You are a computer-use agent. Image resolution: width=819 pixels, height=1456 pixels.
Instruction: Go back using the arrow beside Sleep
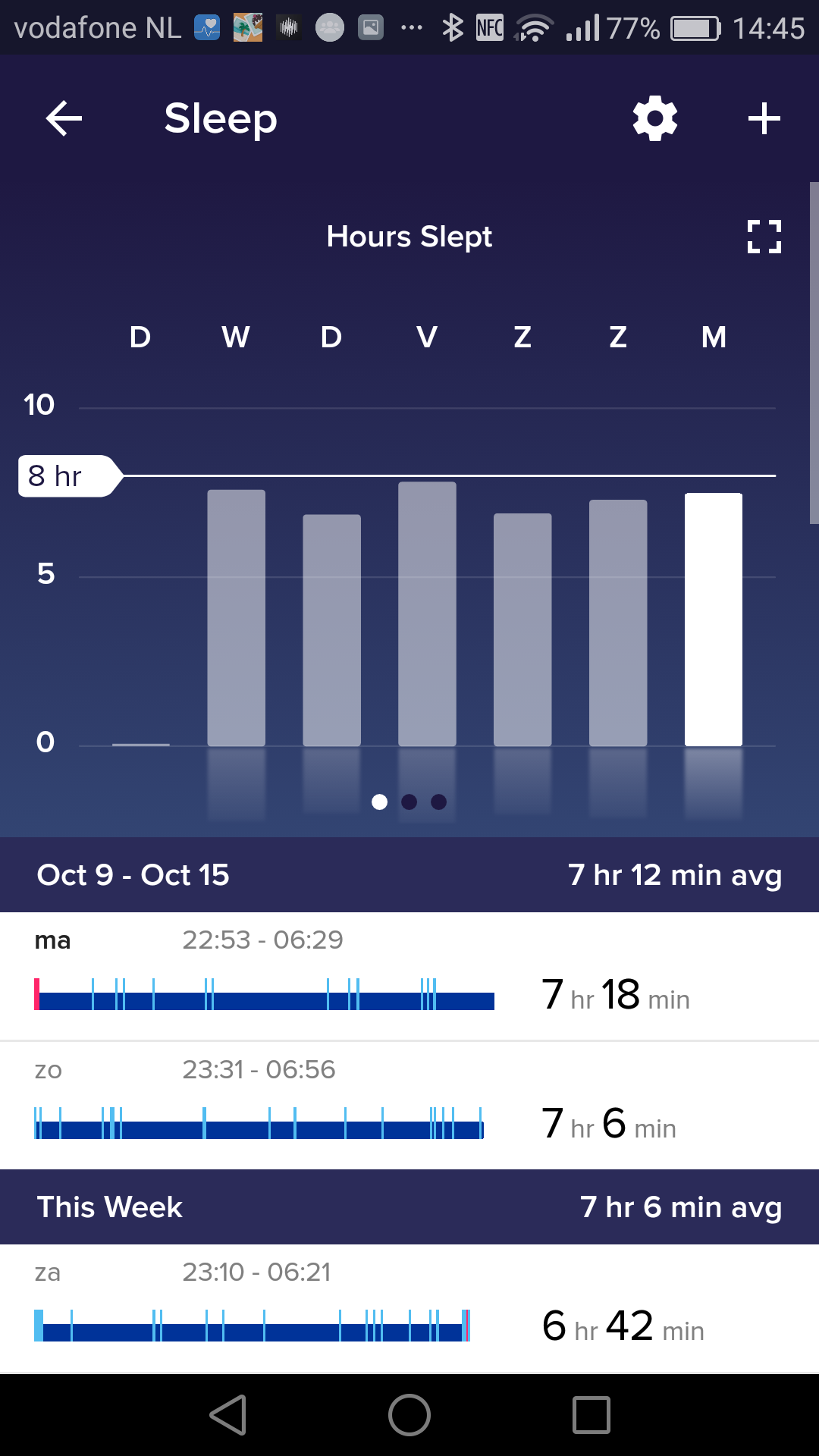click(x=64, y=119)
